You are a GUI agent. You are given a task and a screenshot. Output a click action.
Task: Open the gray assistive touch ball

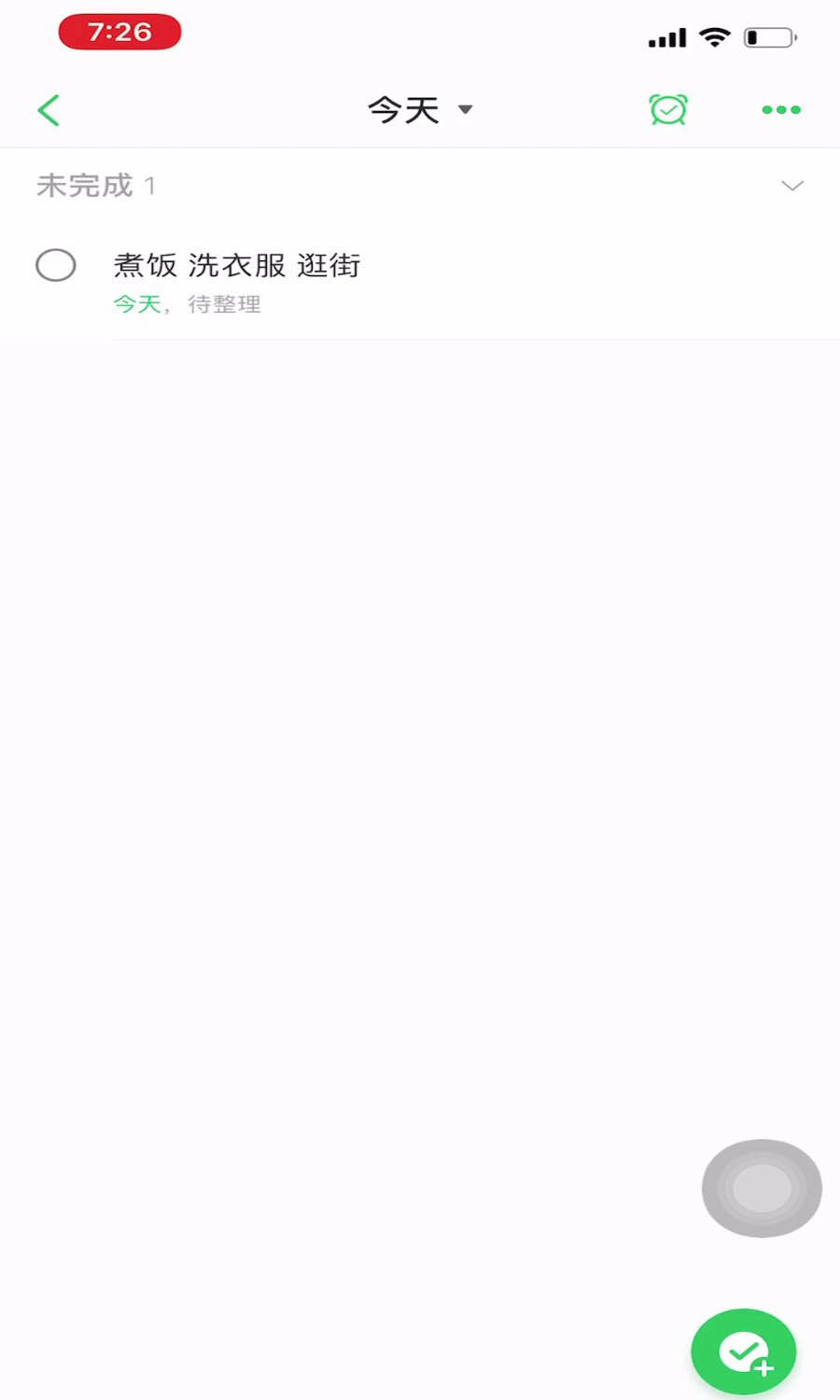(761, 1188)
